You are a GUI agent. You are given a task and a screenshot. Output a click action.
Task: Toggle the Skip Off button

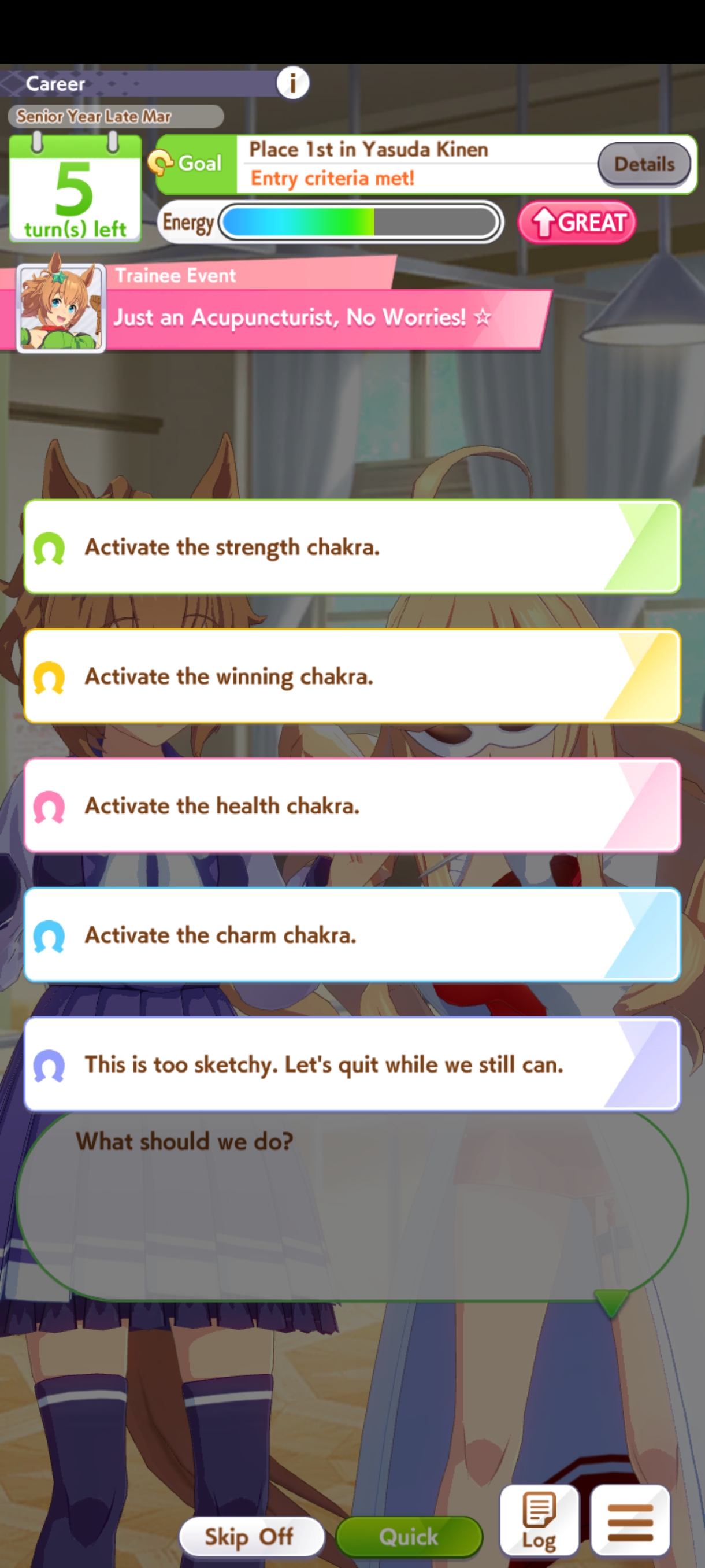251,1536
